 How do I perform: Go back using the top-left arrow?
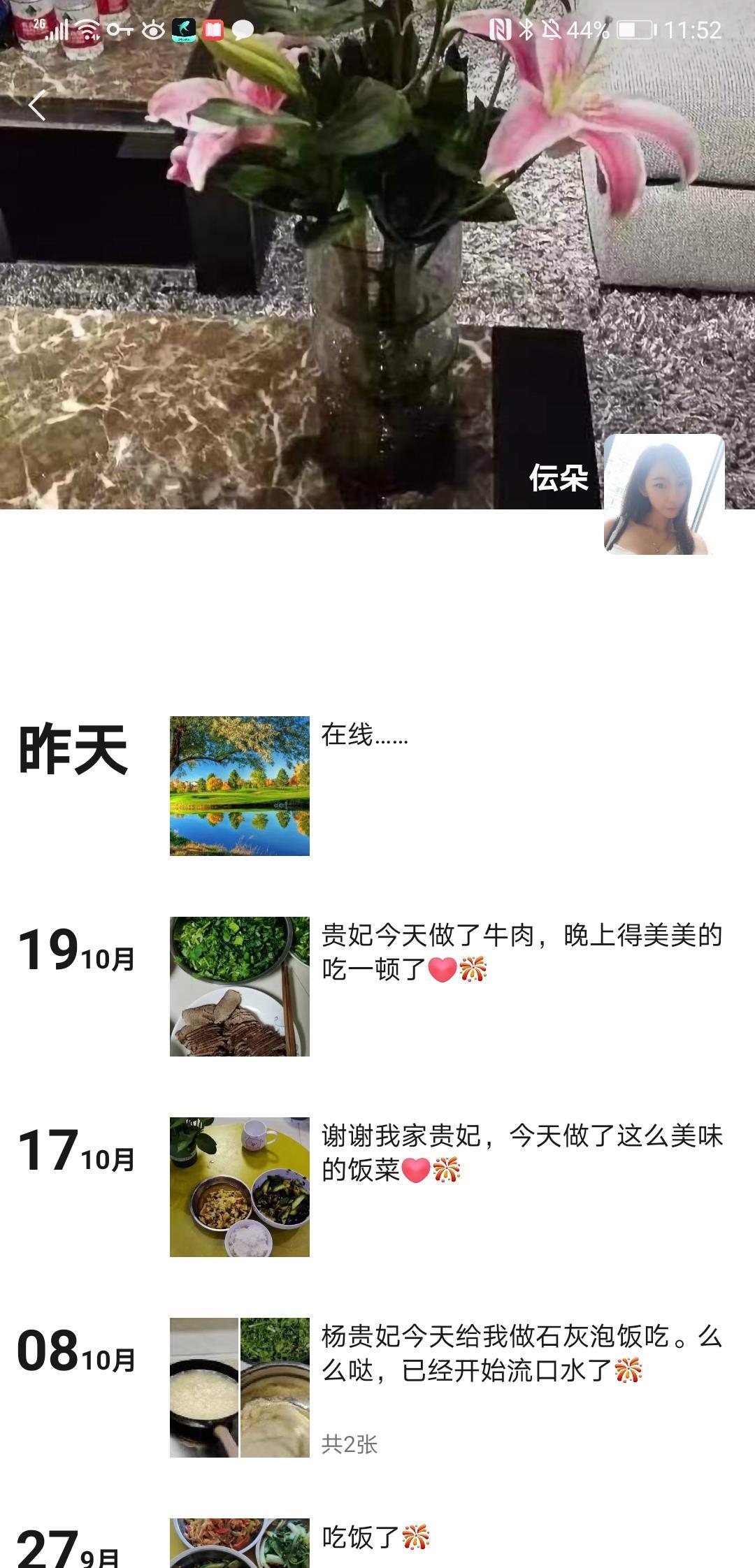point(37,106)
